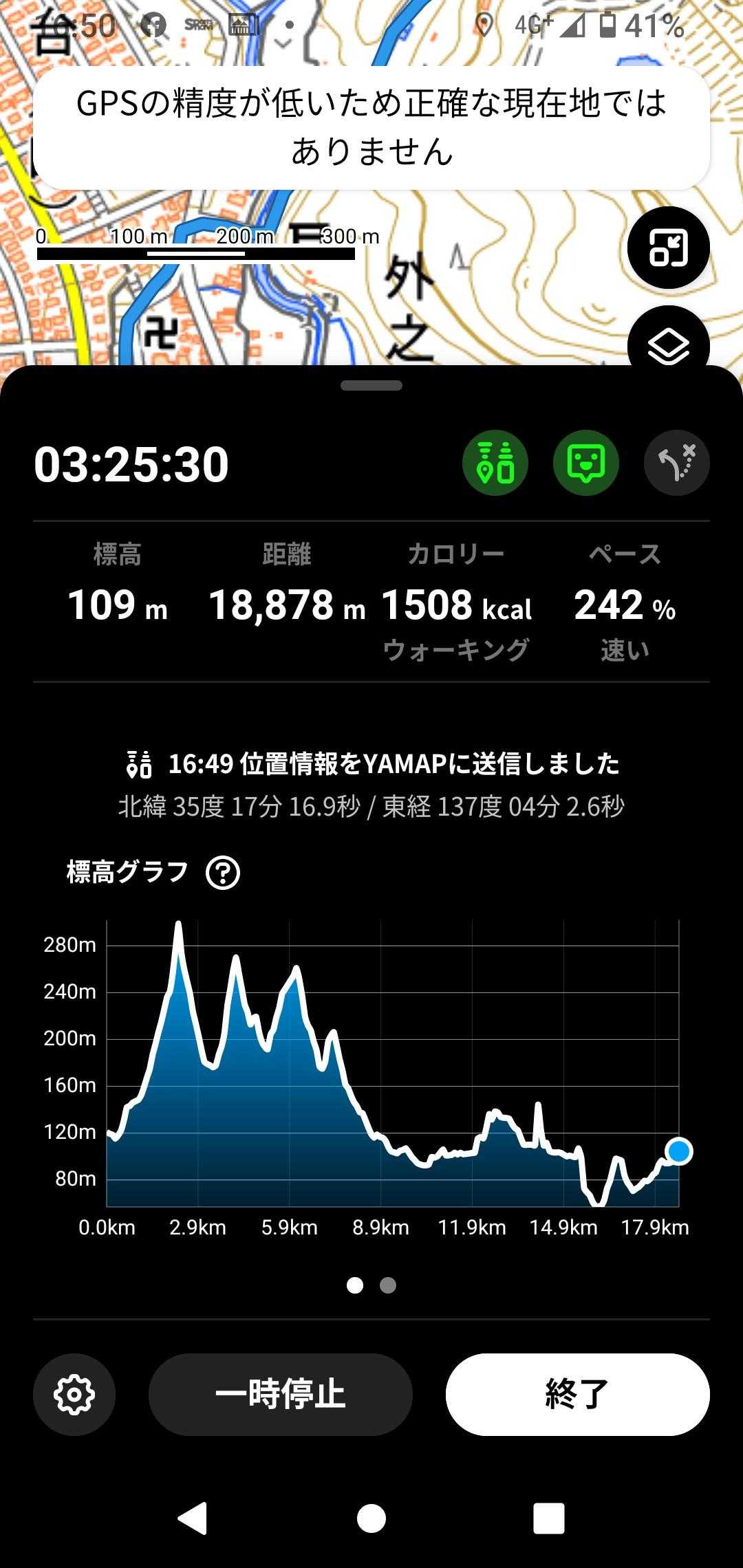Open the map layers button
Viewport: 743px width, 1568px height.
[x=668, y=344]
